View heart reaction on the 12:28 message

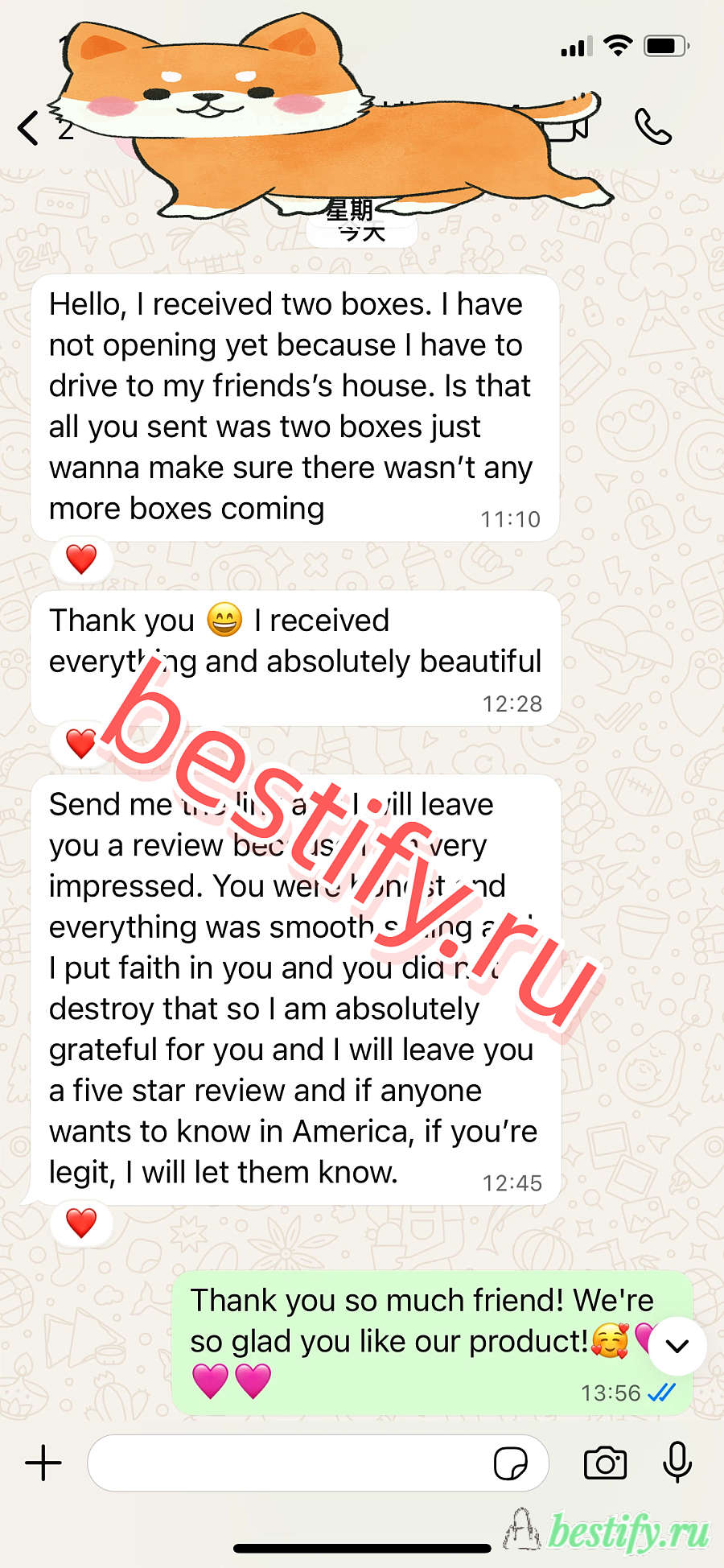[80, 743]
